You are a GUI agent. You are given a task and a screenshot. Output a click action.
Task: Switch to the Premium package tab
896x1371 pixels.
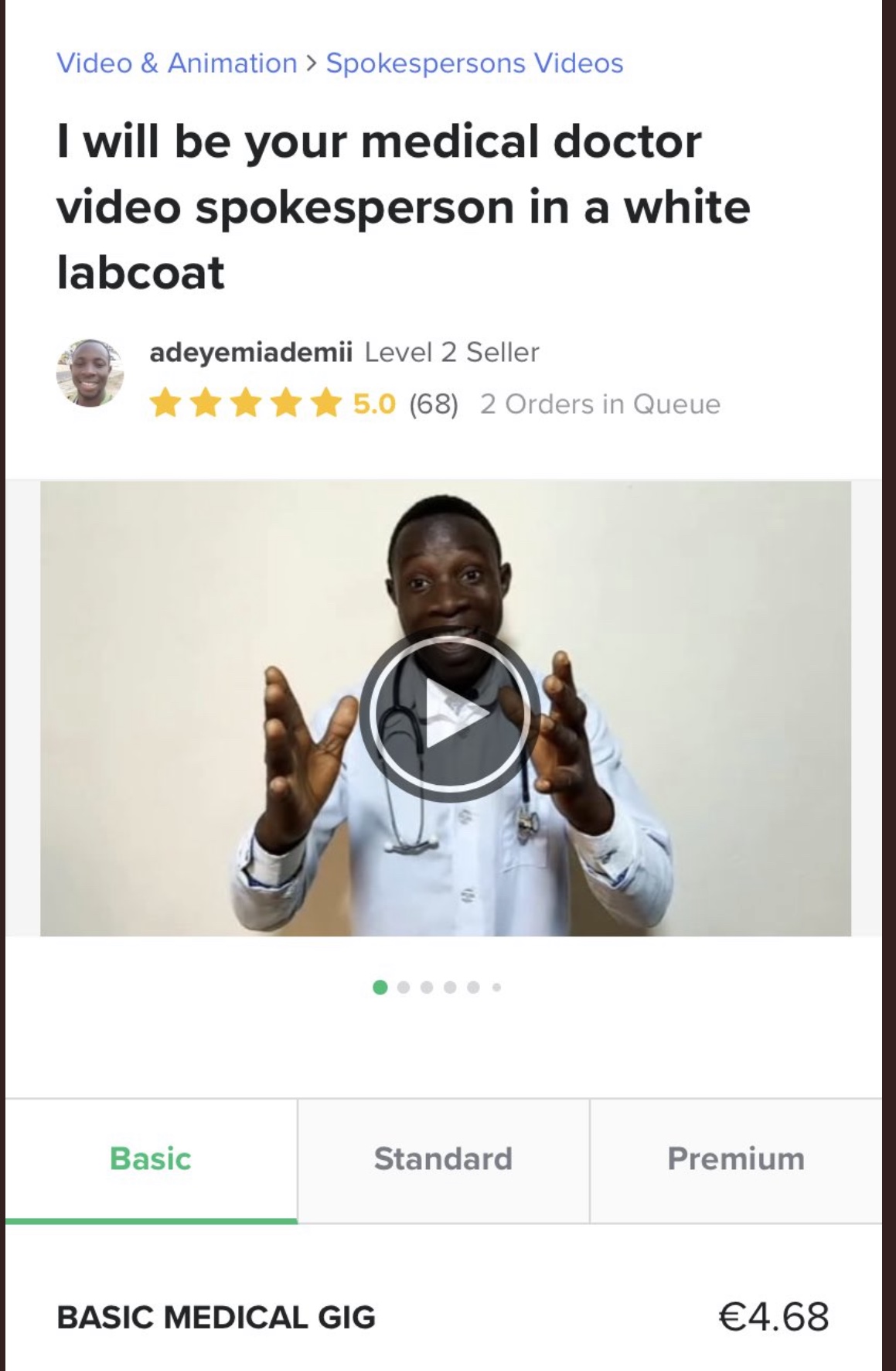click(735, 1159)
